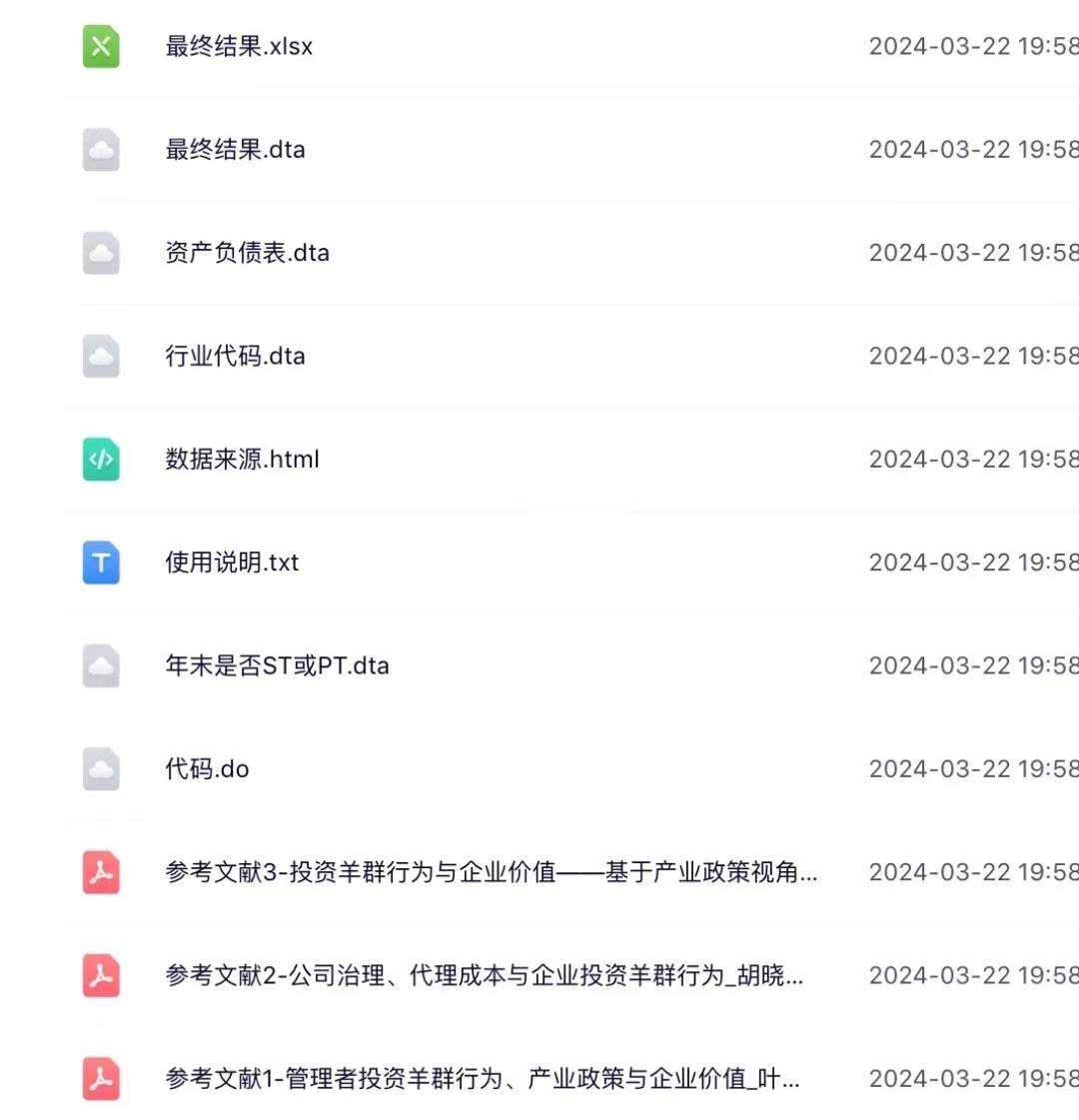Open the file 数据来源.html
The width and height of the screenshot is (1079, 1120).
point(242,460)
